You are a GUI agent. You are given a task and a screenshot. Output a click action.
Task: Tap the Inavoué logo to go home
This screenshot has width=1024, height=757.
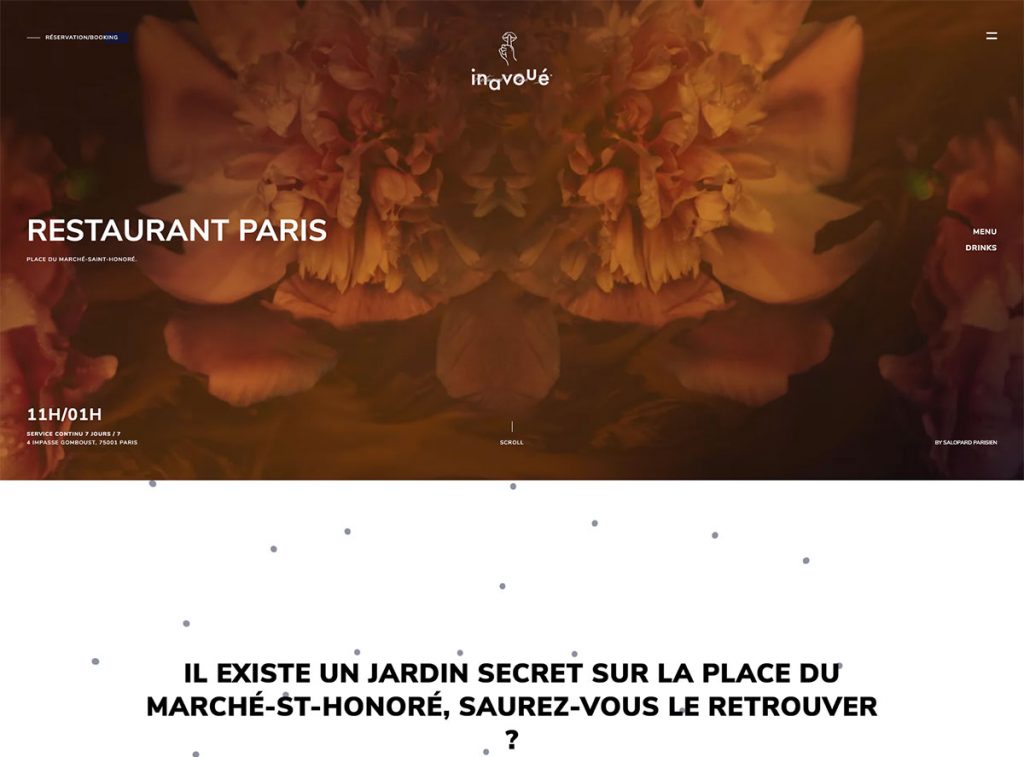511,61
